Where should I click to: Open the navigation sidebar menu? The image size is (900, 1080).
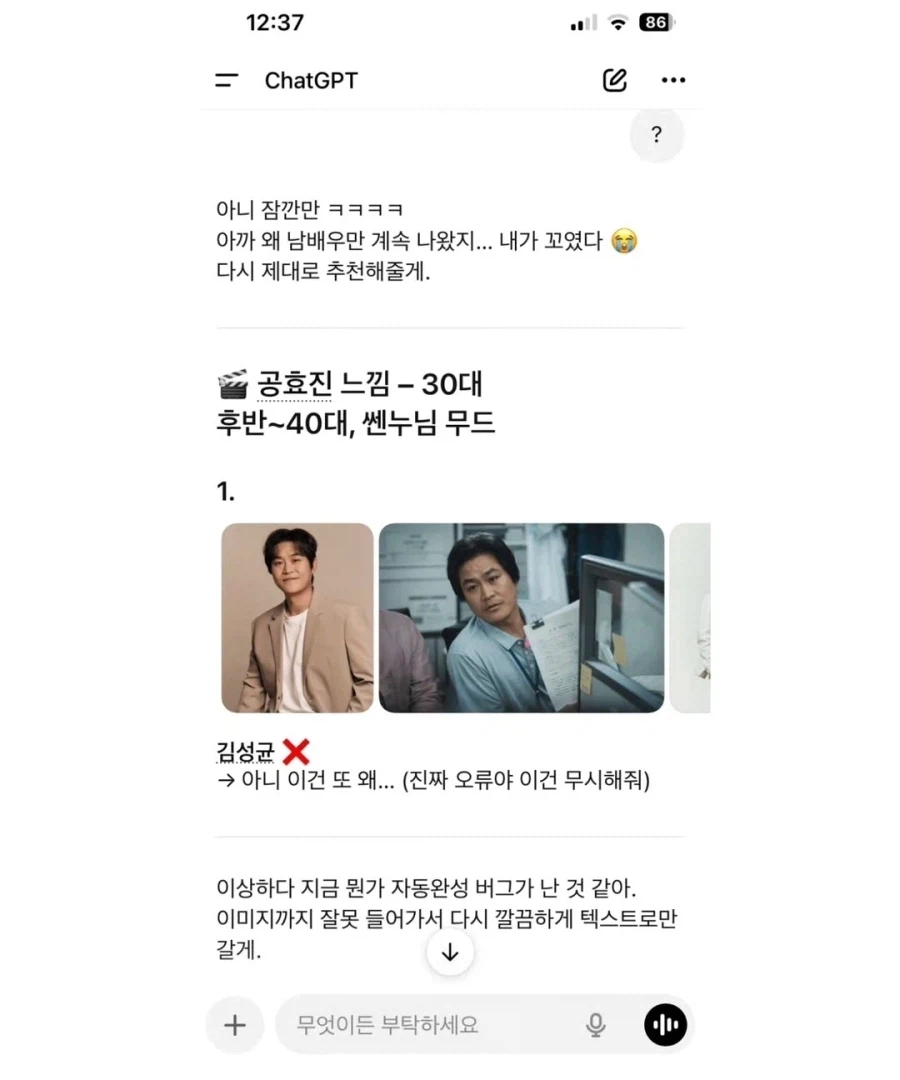(x=226, y=81)
